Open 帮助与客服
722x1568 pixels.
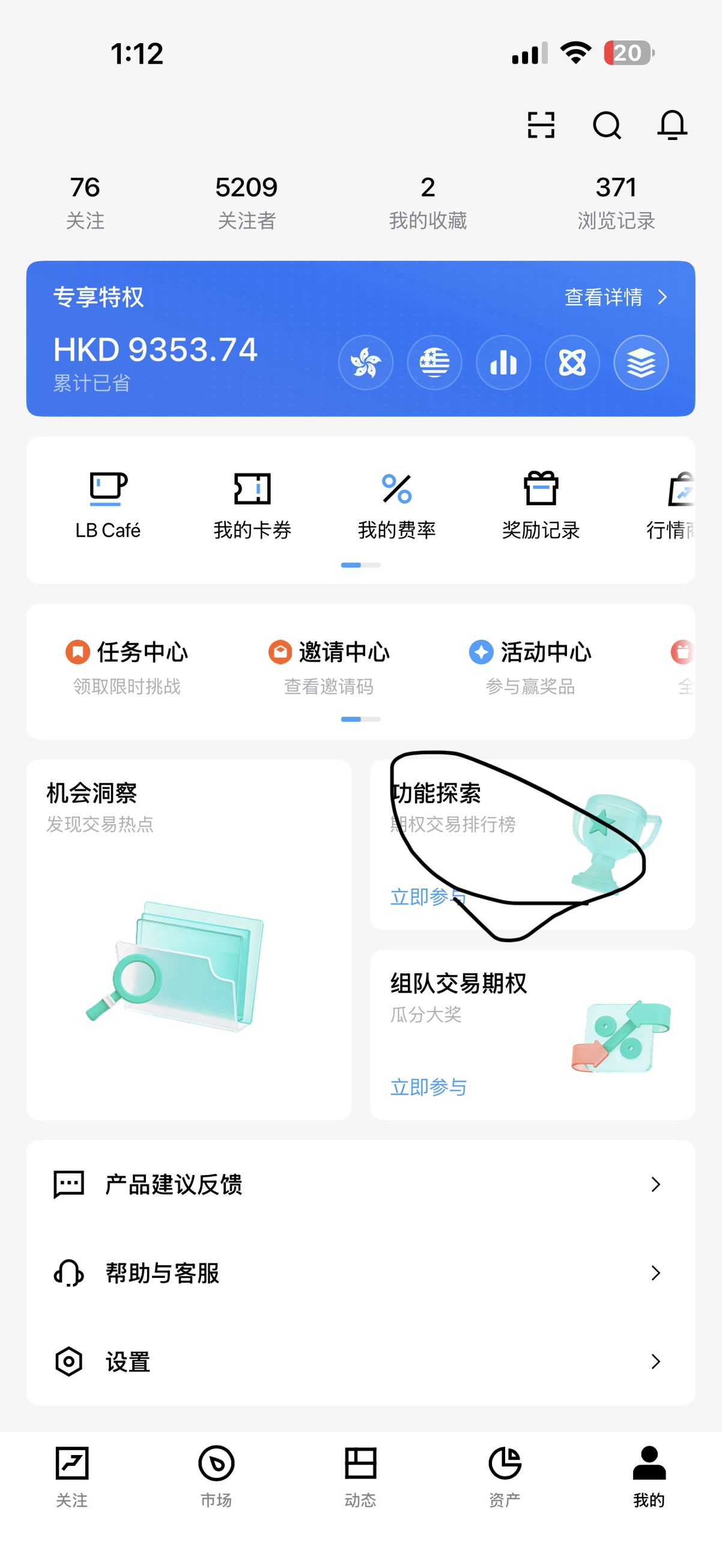click(x=360, y=1273)
